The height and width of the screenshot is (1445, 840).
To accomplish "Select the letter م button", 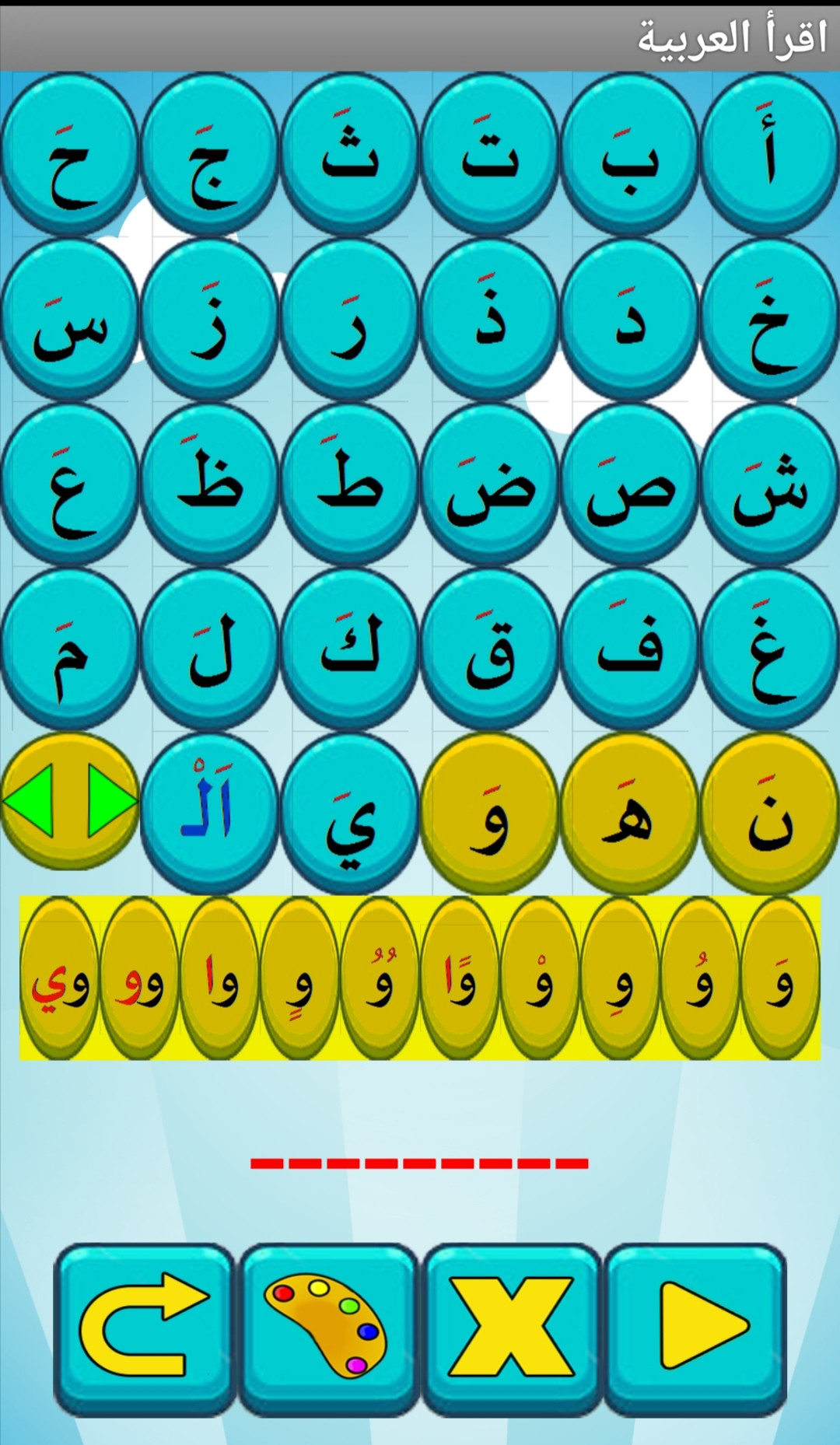I will [x=69, y=649].
